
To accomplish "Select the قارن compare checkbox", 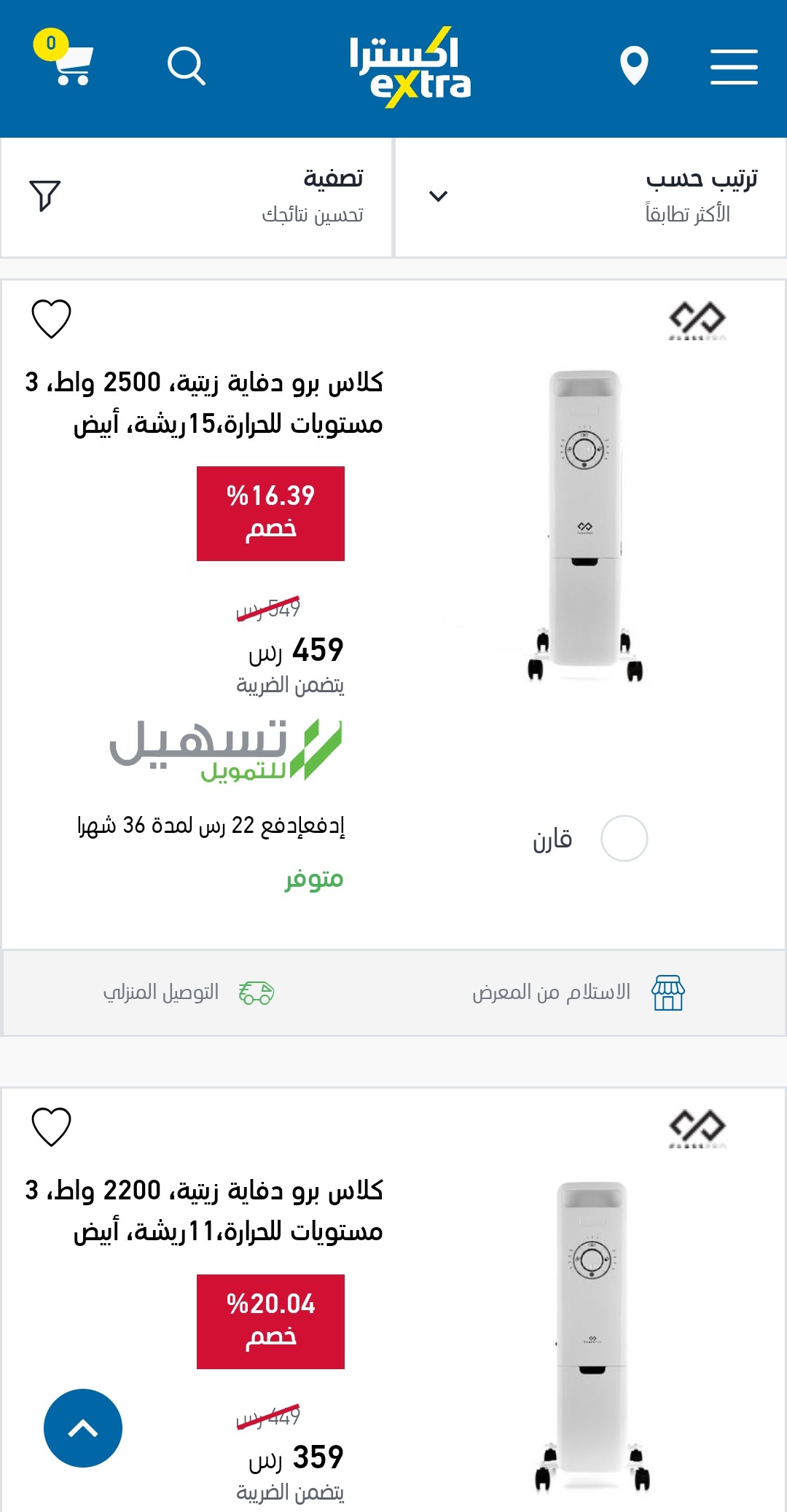I will point(624,839).
